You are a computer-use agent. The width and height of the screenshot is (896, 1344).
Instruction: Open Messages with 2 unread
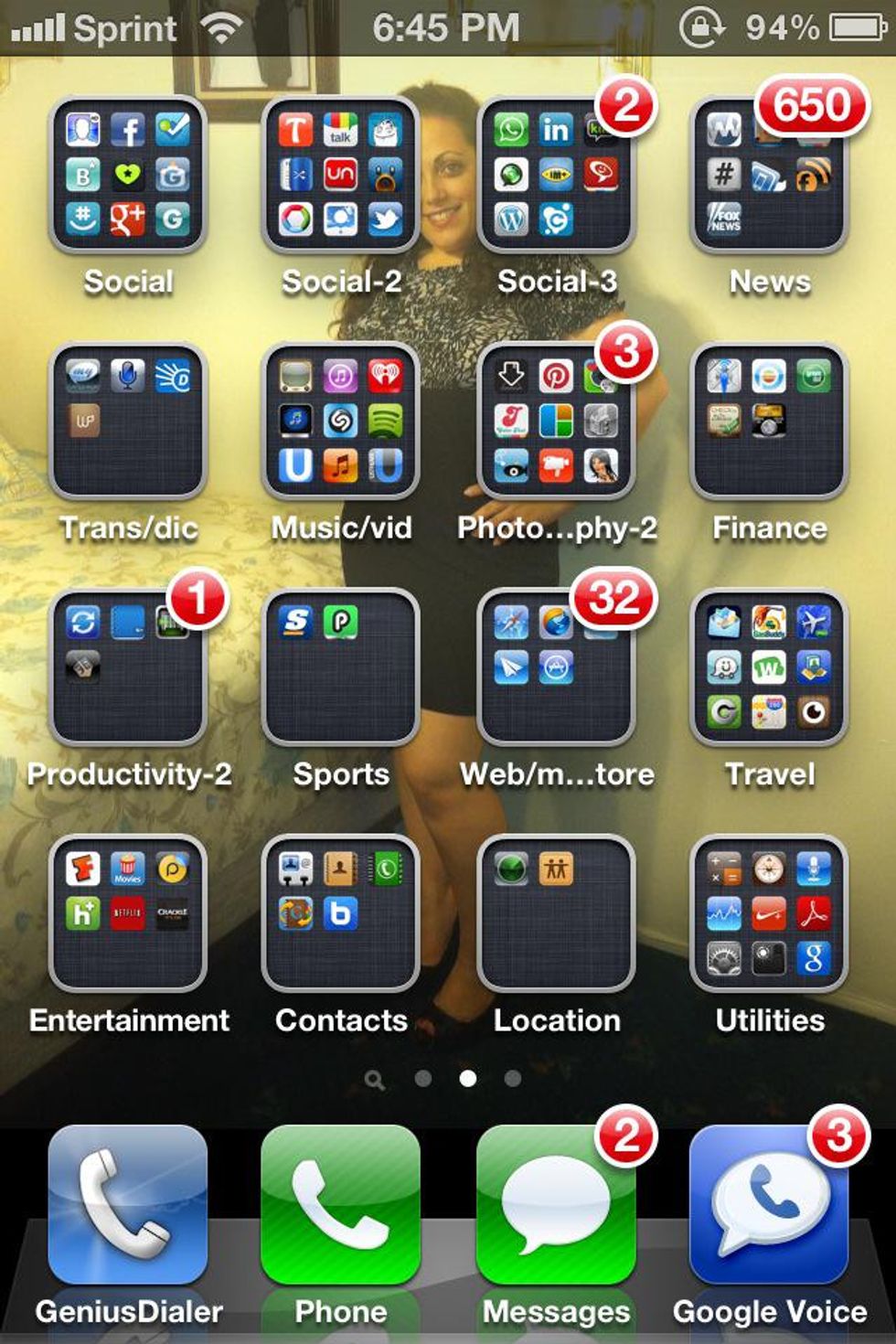[556, 1205]
